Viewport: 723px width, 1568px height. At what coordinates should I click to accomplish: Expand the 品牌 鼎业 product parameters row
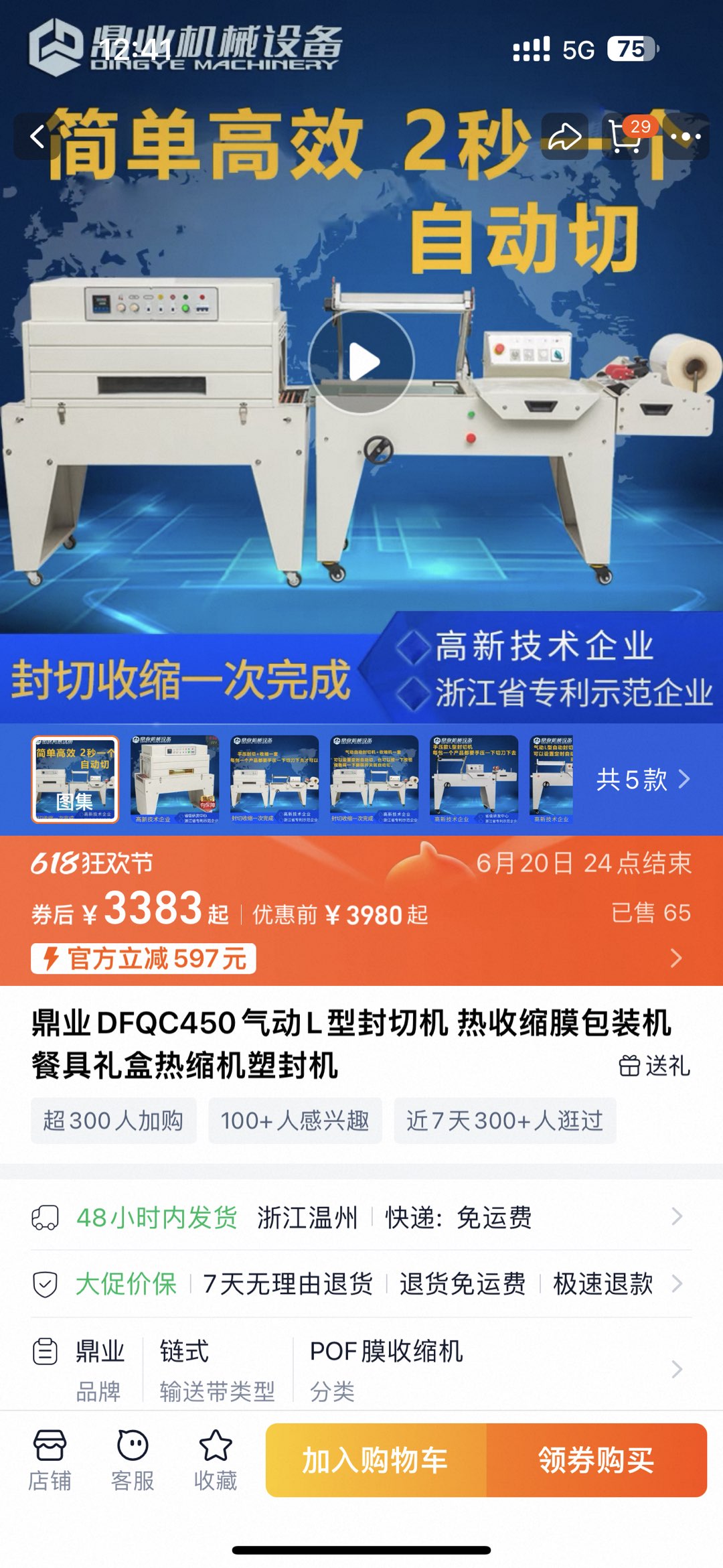click(x=361, y=1370)
